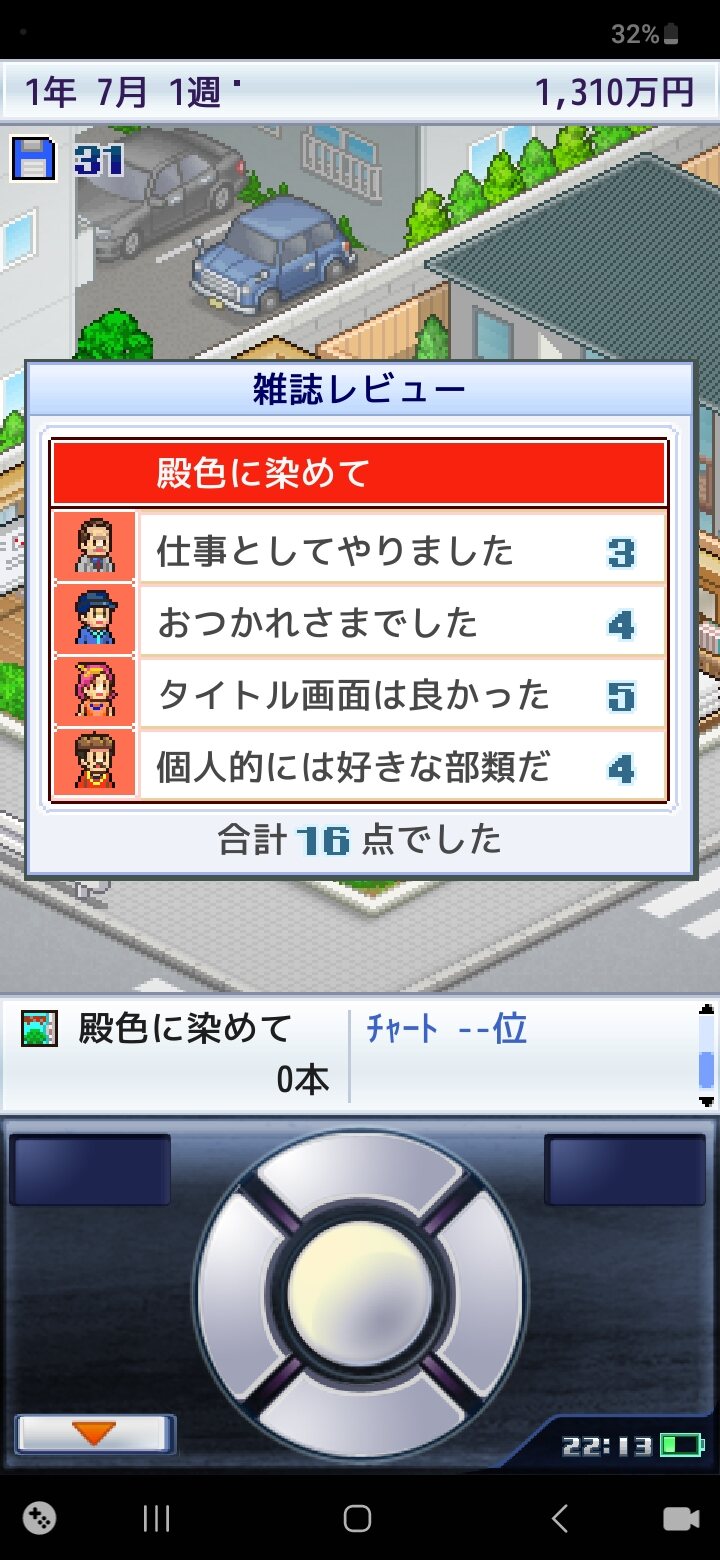Hit the orange down-arrow button

tap(95, 1433)
